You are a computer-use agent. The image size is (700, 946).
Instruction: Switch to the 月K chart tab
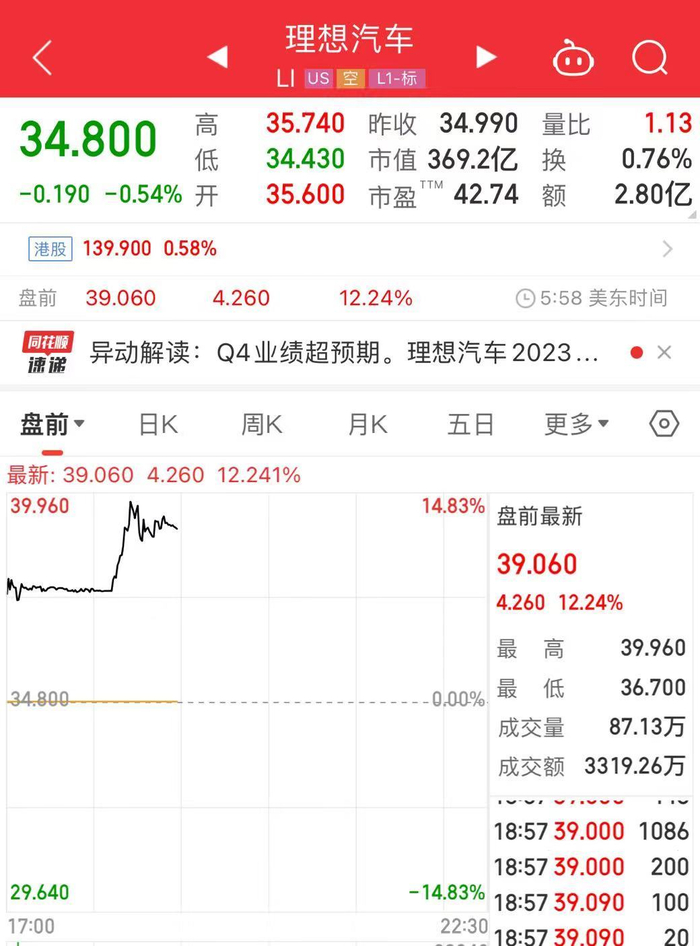[367, 425]
